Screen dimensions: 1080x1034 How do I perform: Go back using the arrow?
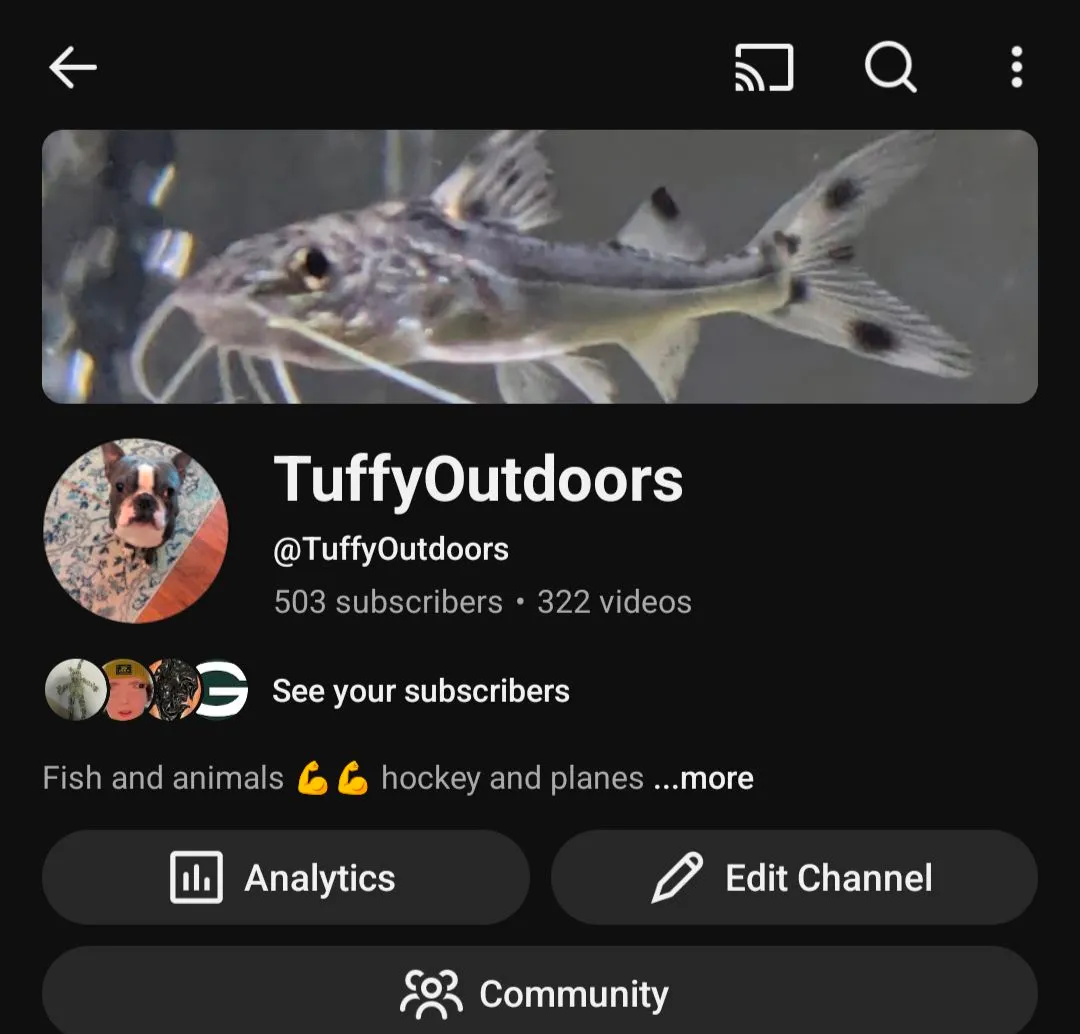point(73,68)
